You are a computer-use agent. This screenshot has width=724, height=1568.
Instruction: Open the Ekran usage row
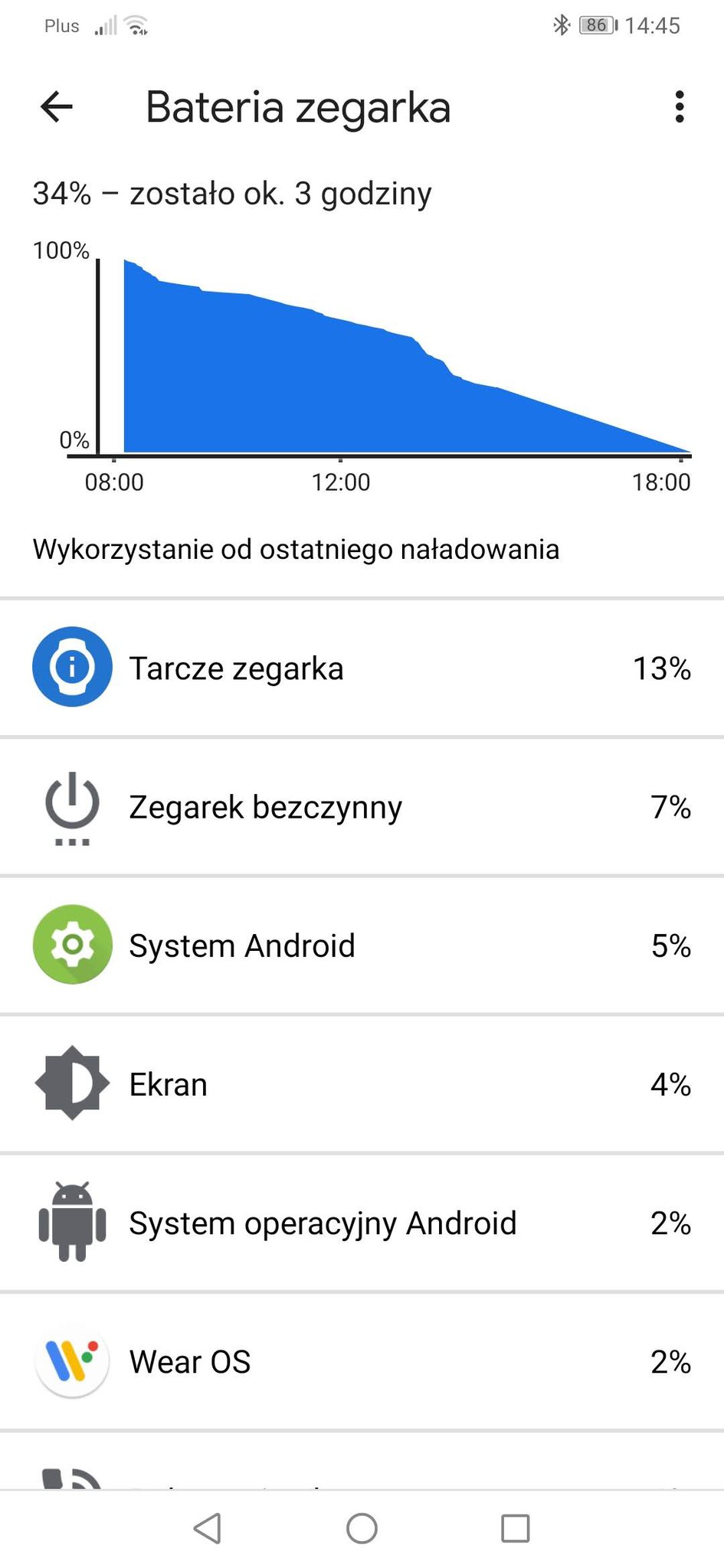(362, 1085)
